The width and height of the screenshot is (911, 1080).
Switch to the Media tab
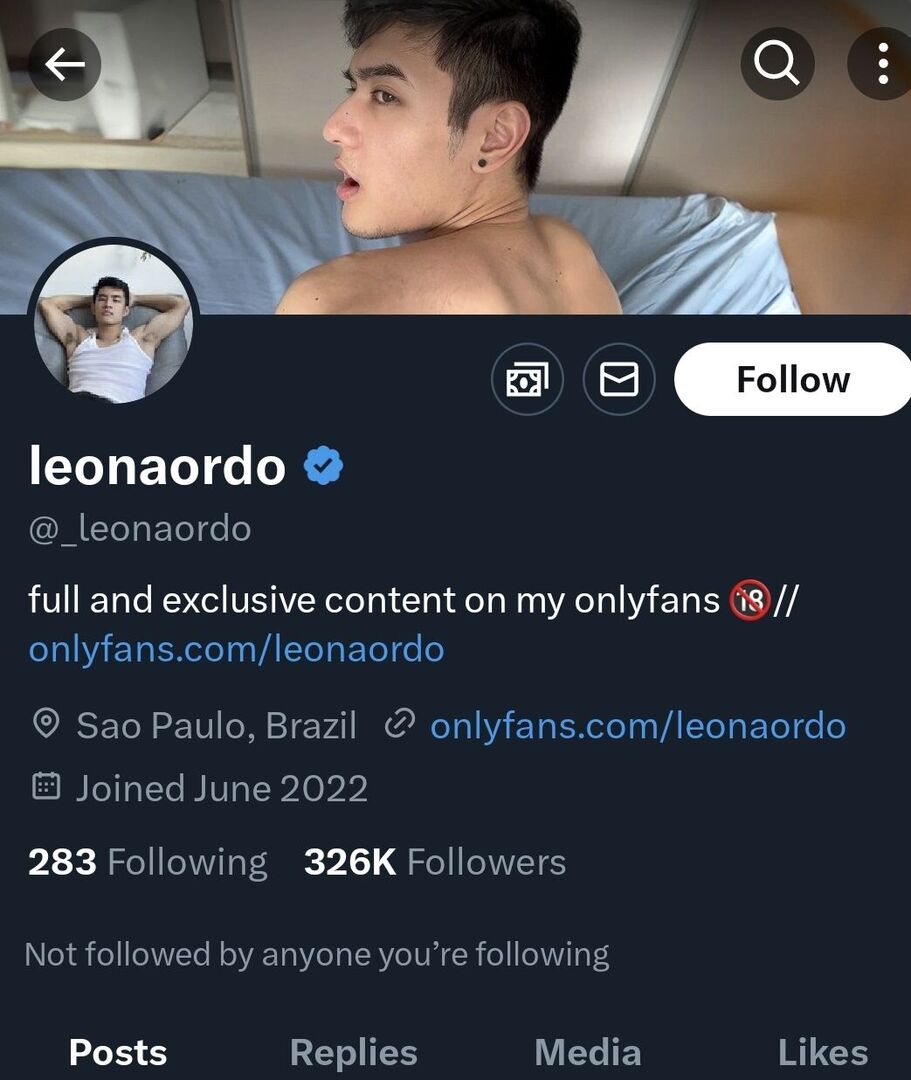(x=587, y=1052)
